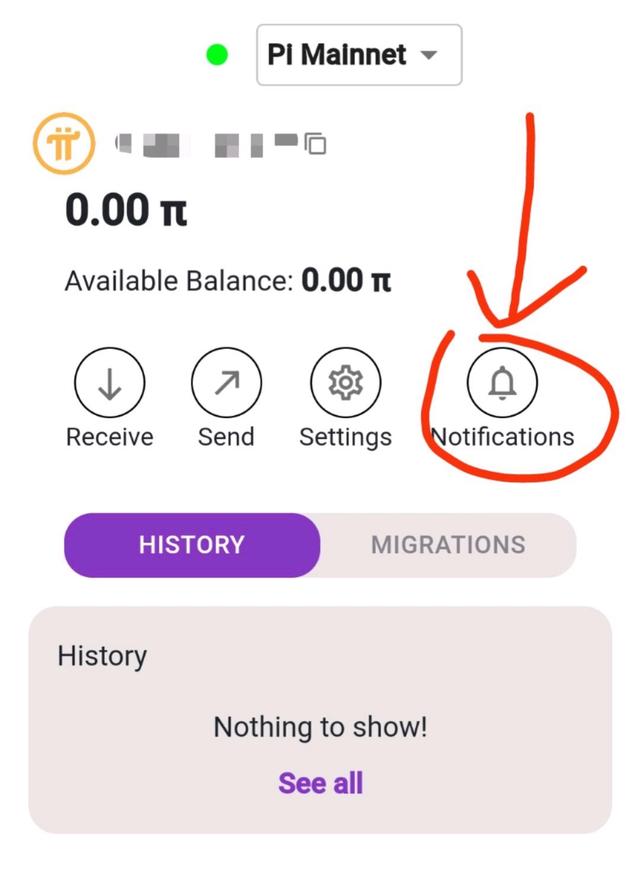Open the Pi Mainnet network dropdown

point(359,55)
